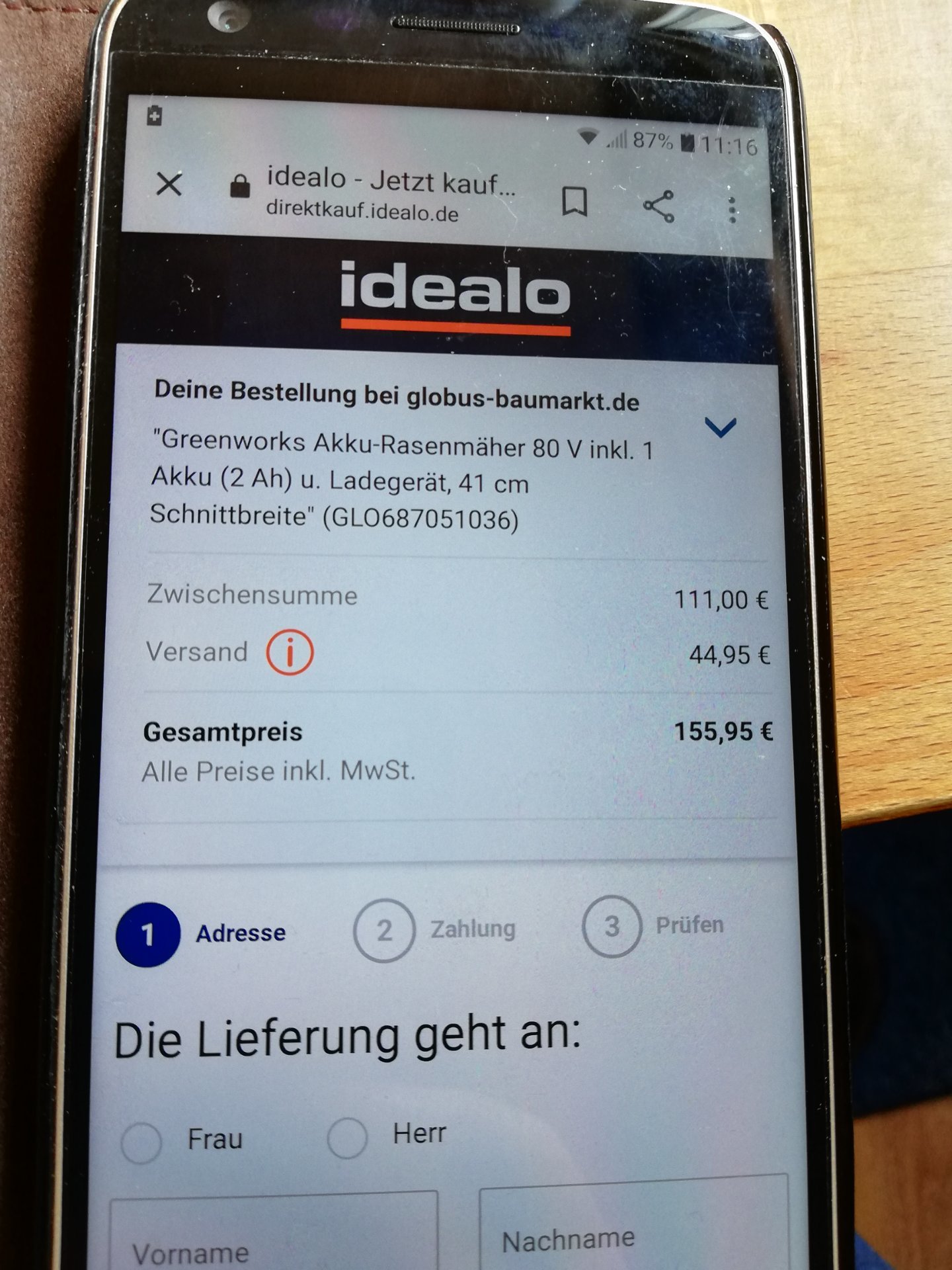Open the browser overflow menu
The image size is (952, 1270).
click(732, 210)
